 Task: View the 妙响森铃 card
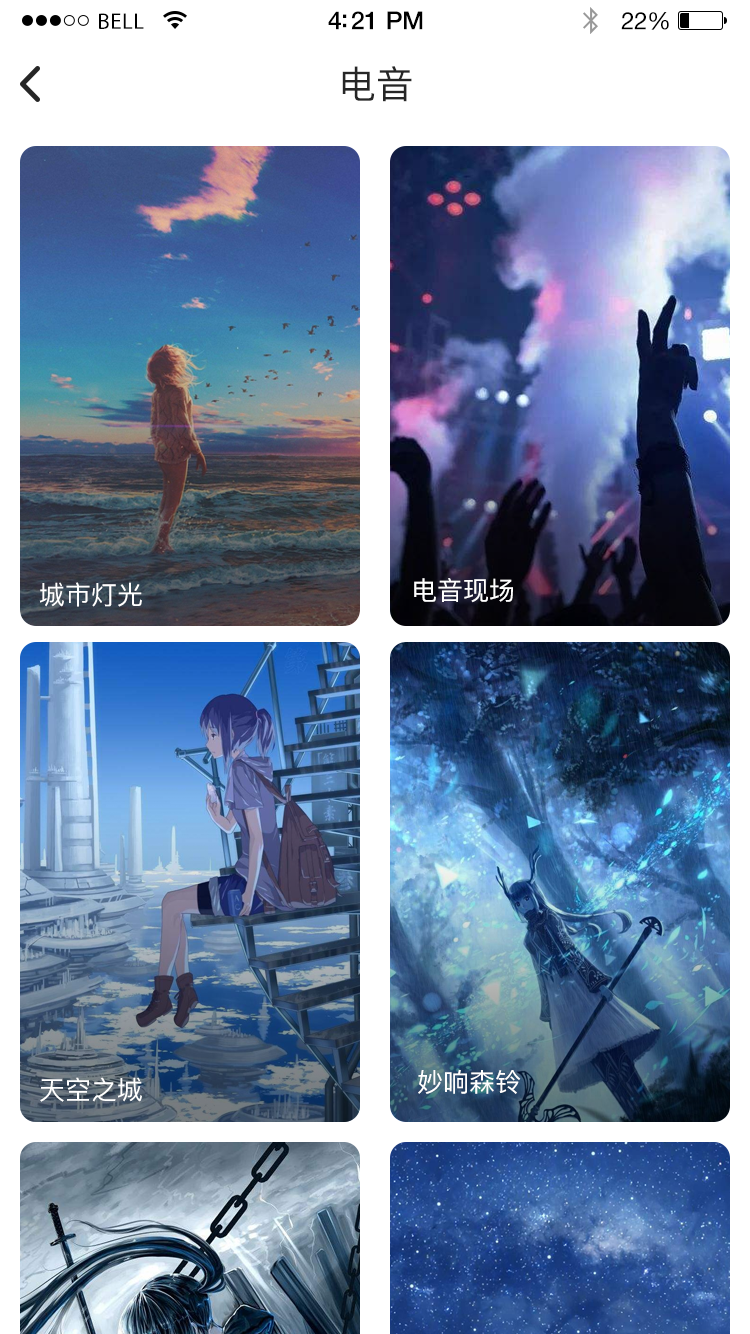pyautogui.click(x=560, y=882)
